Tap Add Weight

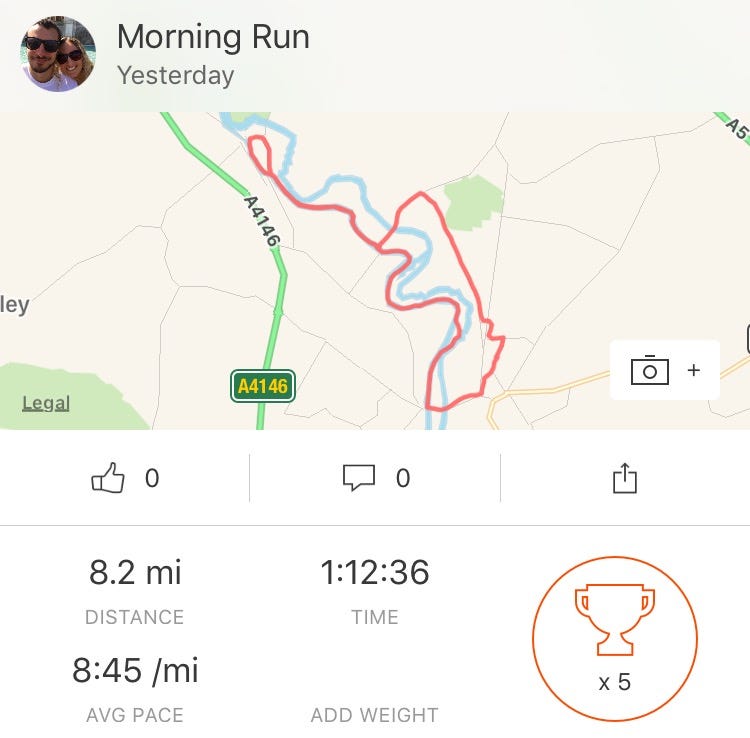374,715
